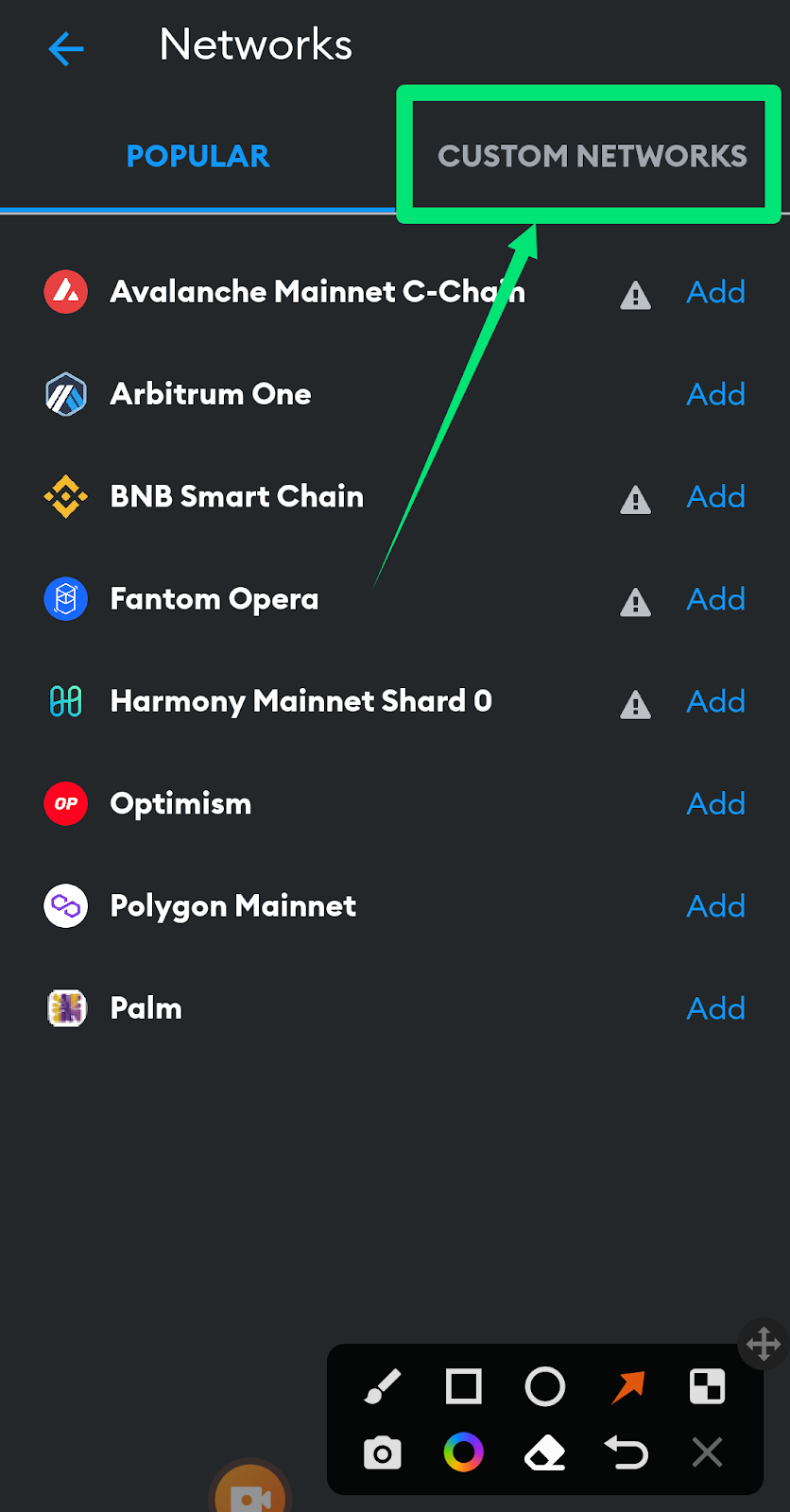790x1512 pixels.
Task: Undo the last annotation
Action: [627, 1452]
